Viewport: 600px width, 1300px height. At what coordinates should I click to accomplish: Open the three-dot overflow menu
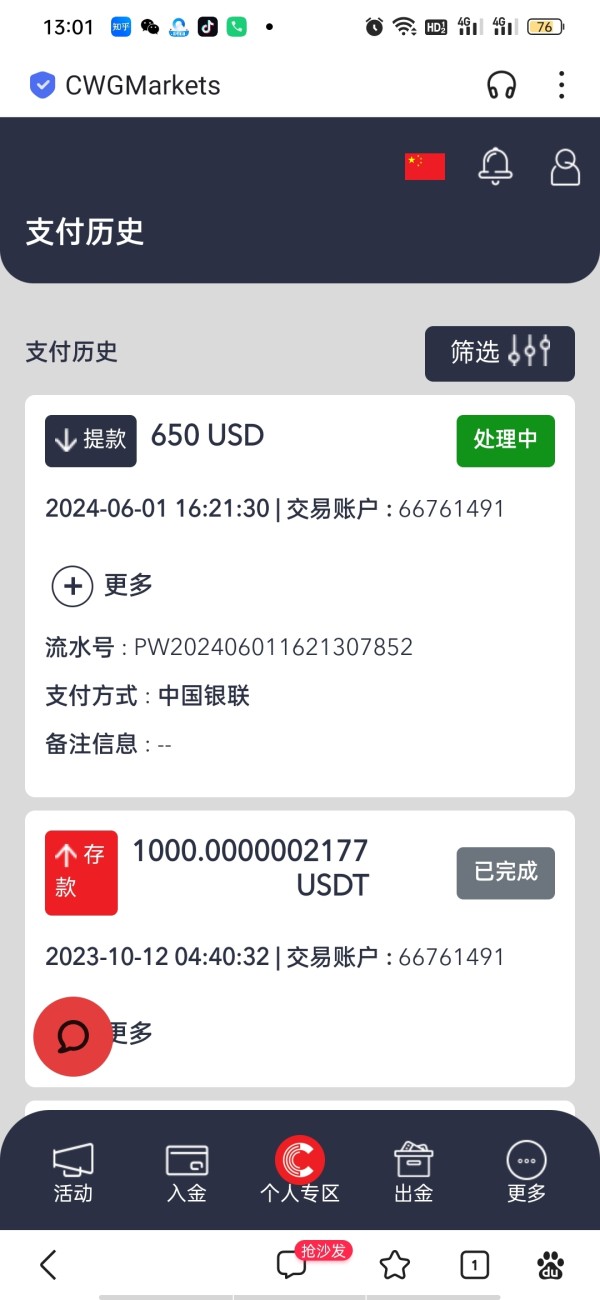click(561, 85)
